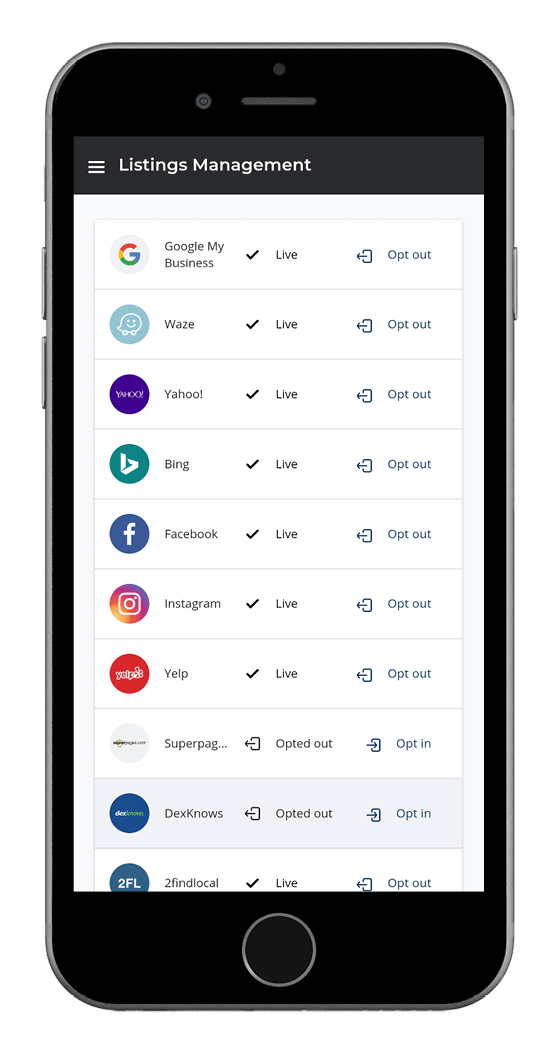Opt out of Instagram listing
Screen dimensions: 558x1042
click(x=394, y=604)
